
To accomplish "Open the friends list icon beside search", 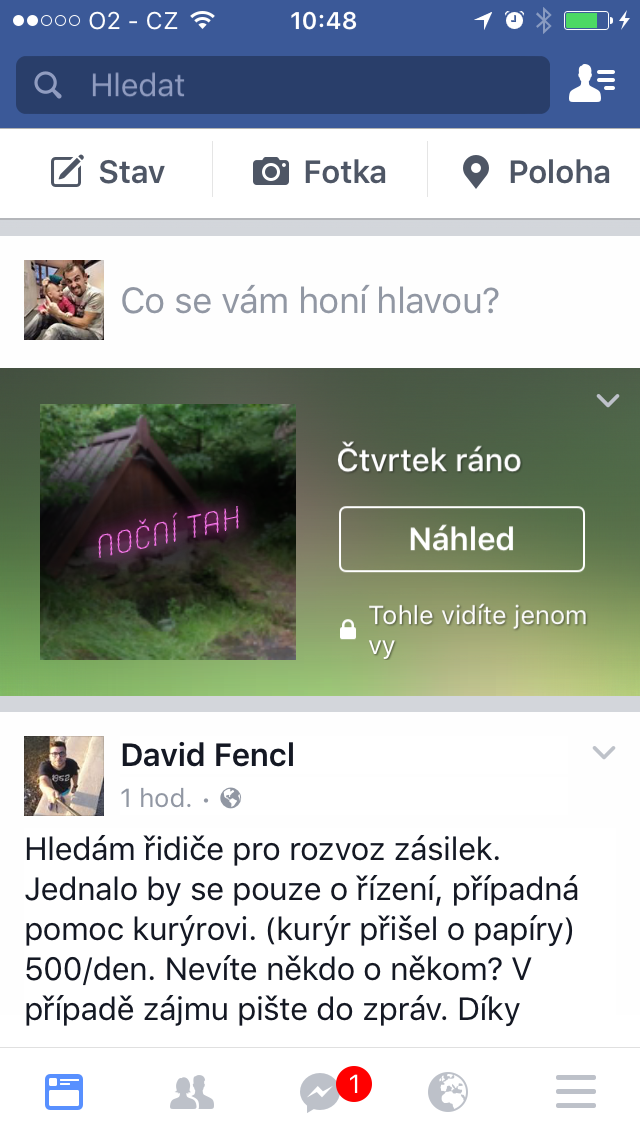I will [592, 83].
